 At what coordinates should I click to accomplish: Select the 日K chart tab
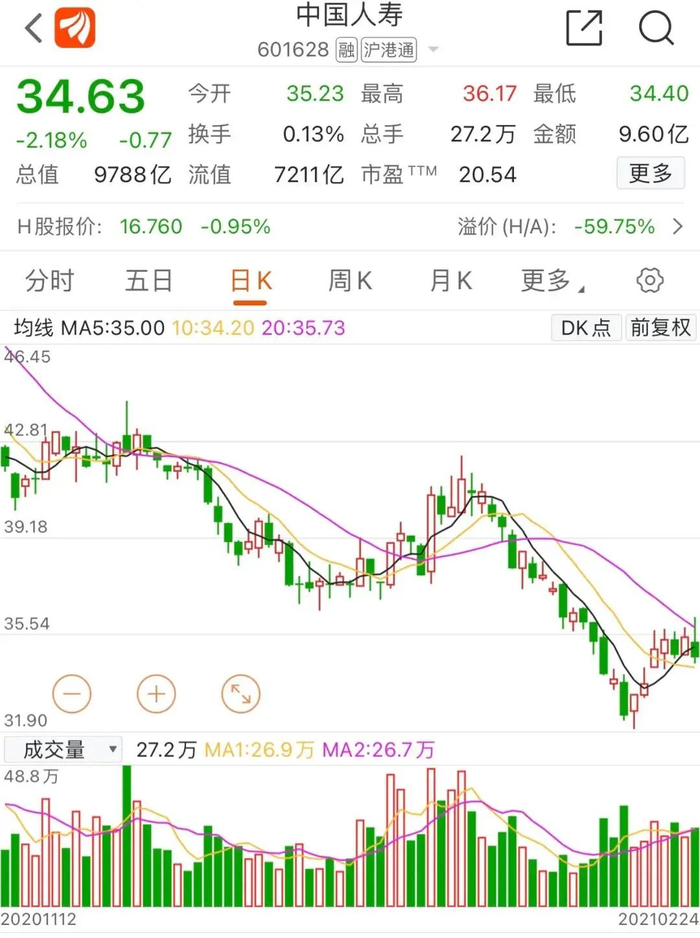[x=250, y=281]
